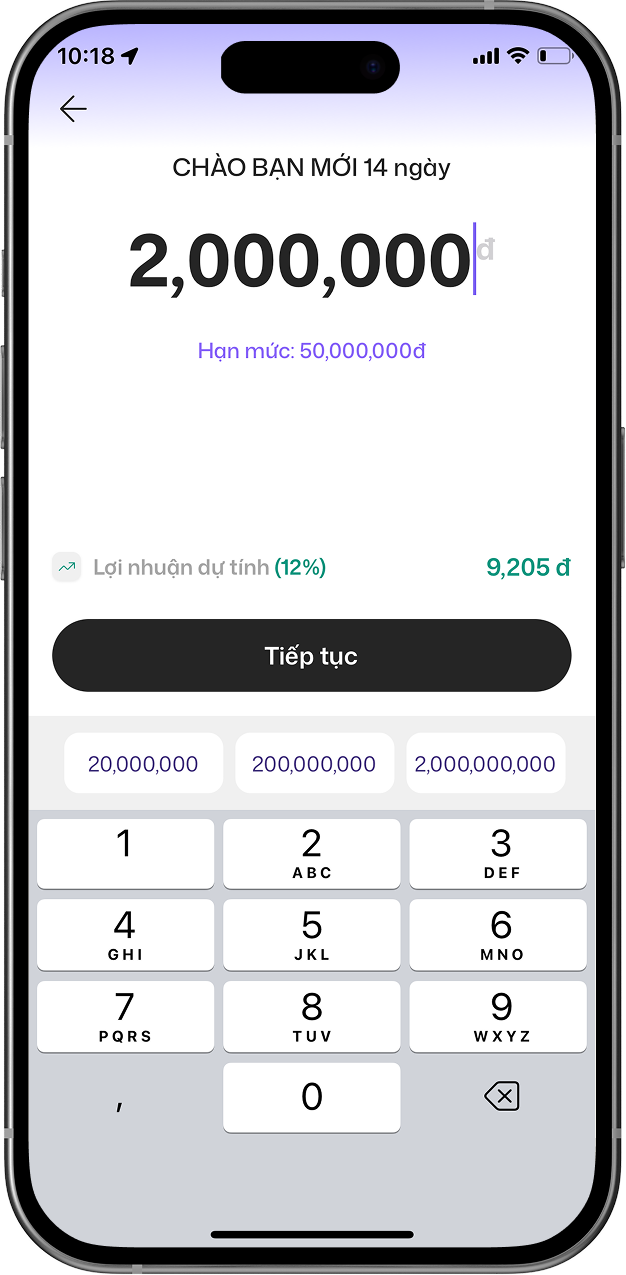Screen dimensions: 626x1275
Task: Tap the 1 key
Action: pos(125,853)
